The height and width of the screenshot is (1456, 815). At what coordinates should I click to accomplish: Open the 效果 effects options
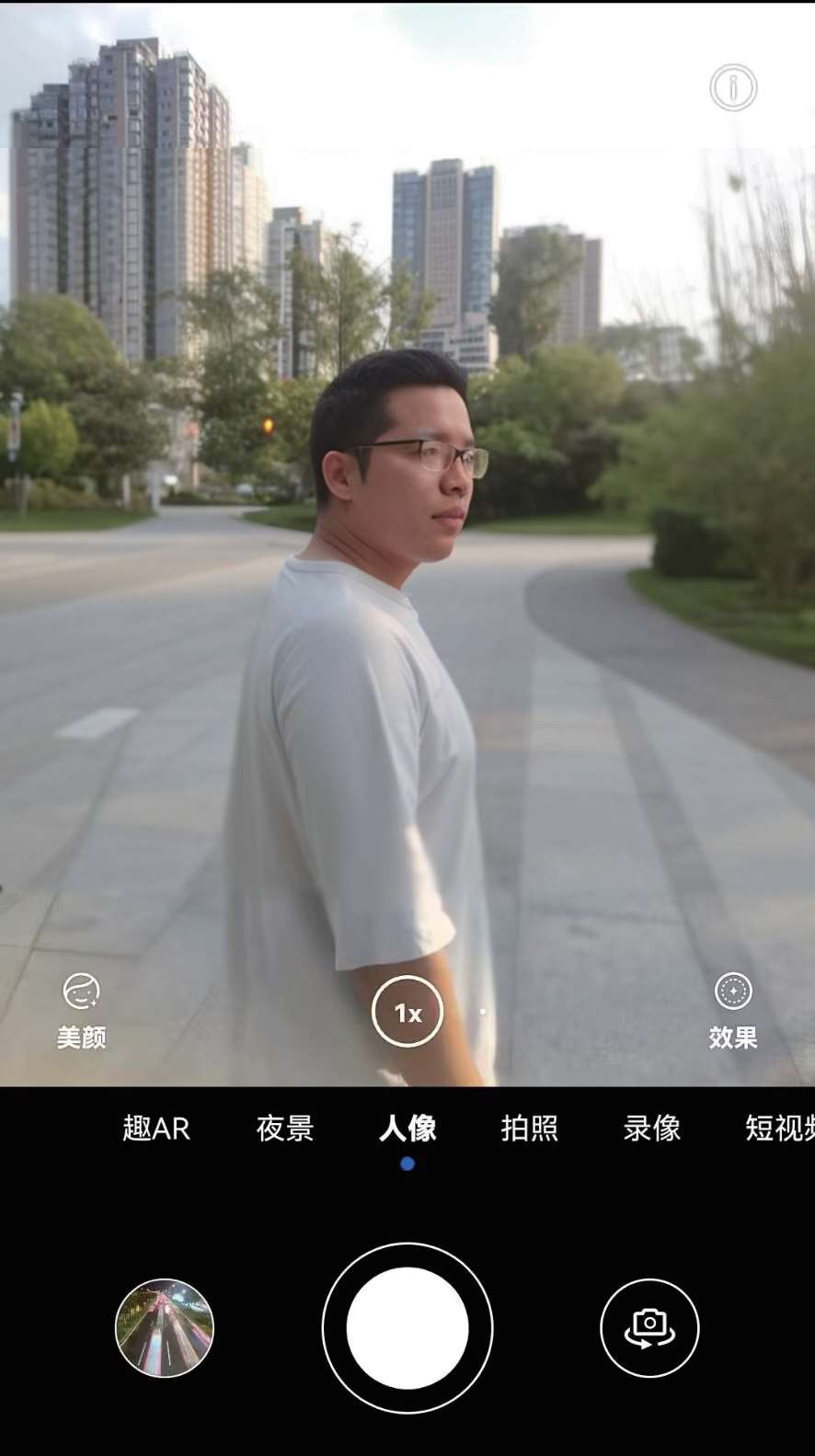733,1010
